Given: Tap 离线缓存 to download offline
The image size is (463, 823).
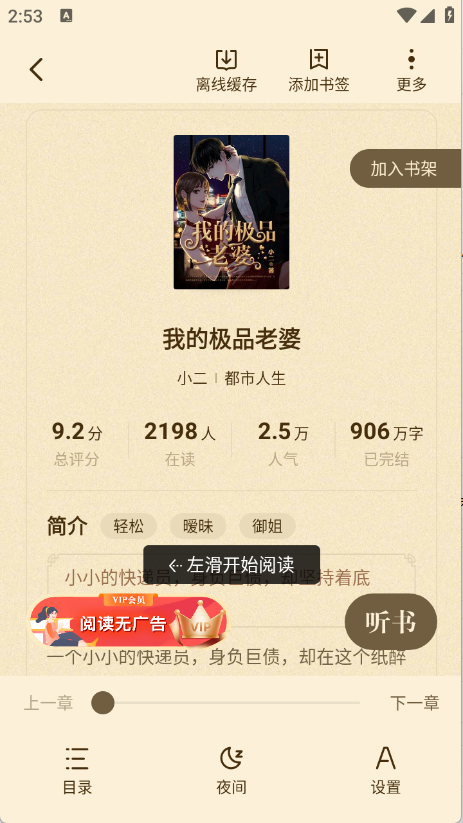Looking at the screenshot, I should (226, 71).
